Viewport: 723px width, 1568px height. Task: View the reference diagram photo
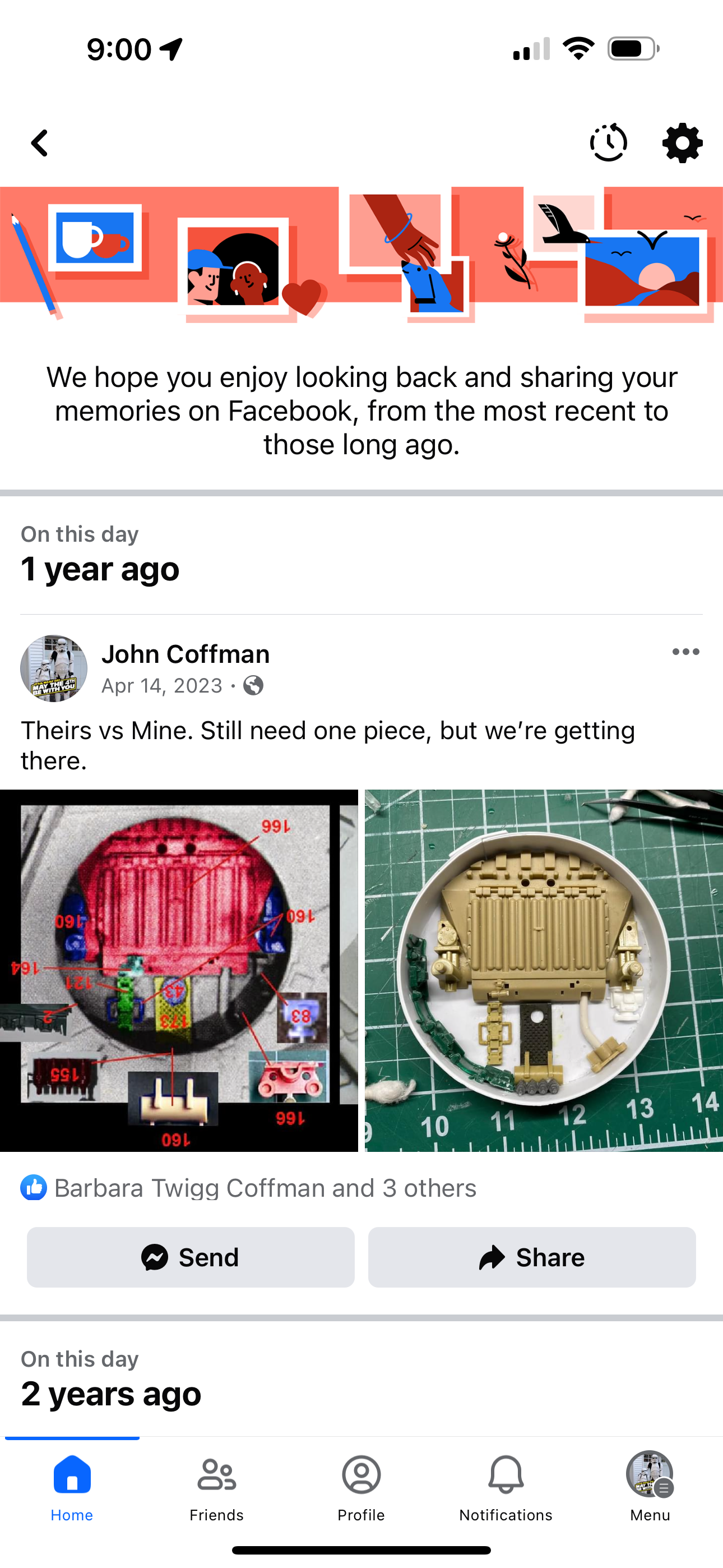click(x=179, y=970)
